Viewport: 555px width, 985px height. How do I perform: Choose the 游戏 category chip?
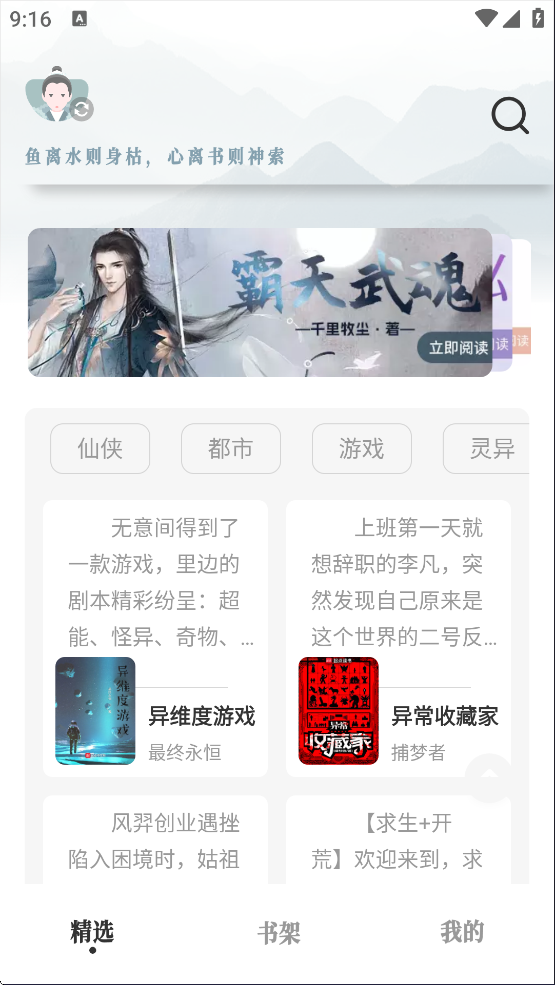(x=361, y=449)
